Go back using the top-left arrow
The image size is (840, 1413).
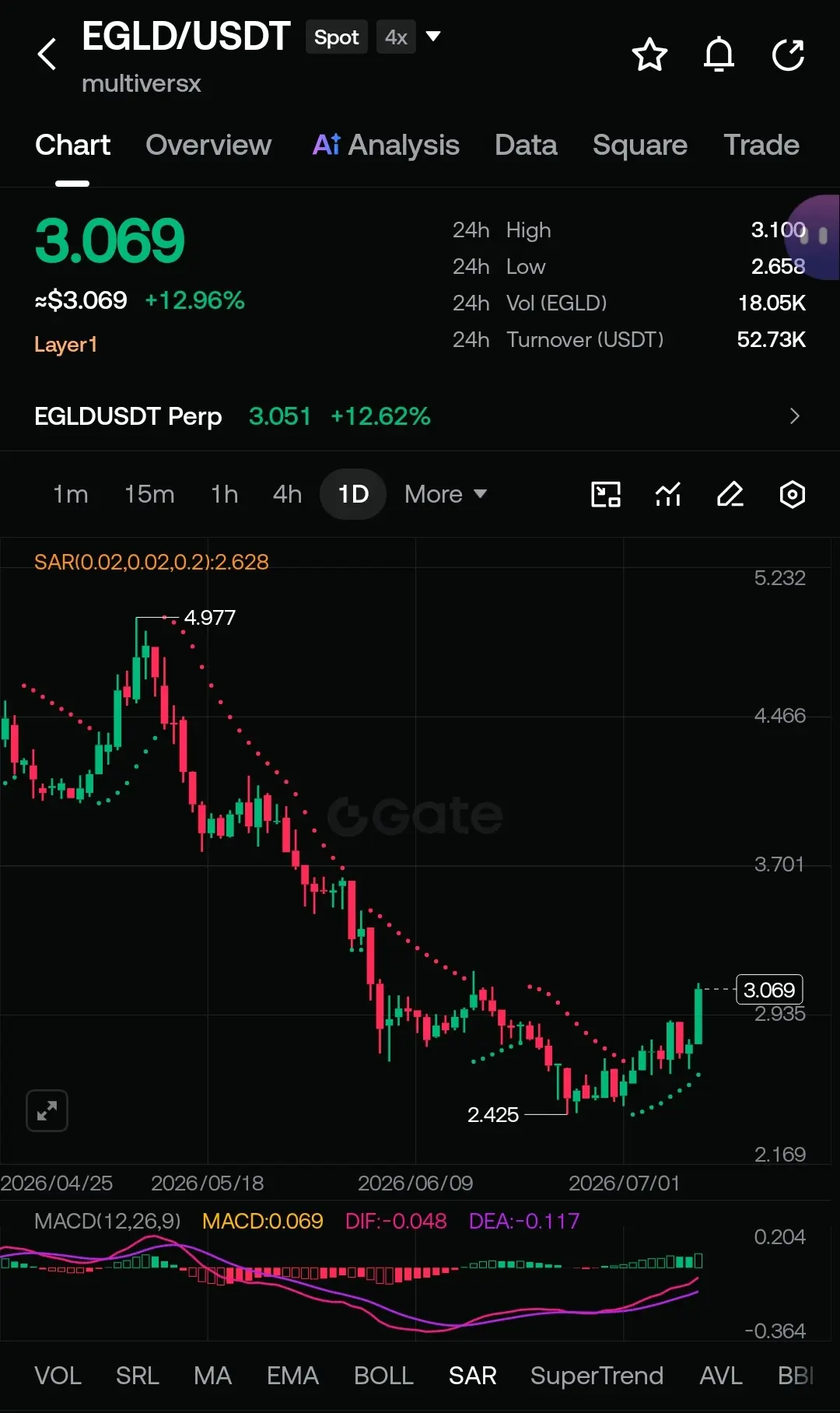click(x=47, y=54)
